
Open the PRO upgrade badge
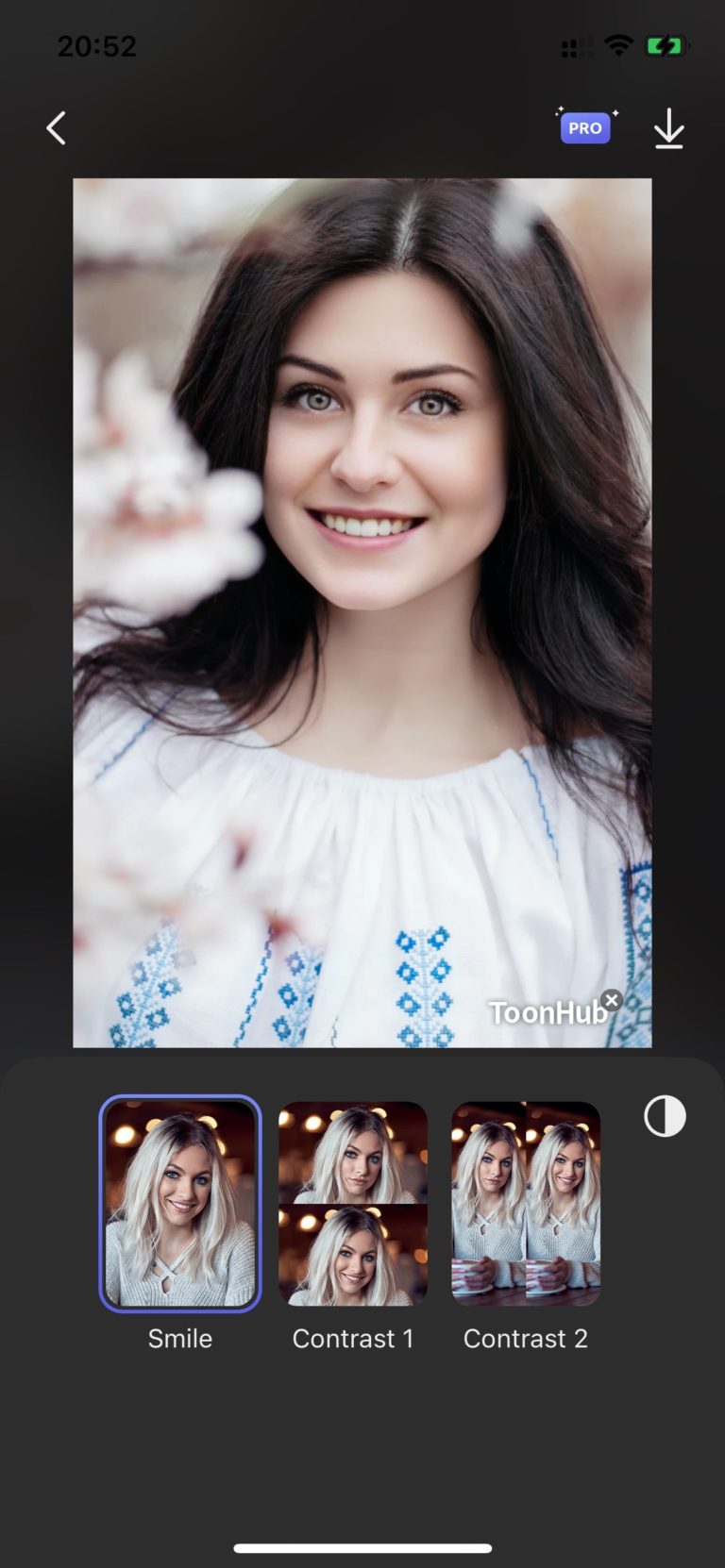[585, 127]
